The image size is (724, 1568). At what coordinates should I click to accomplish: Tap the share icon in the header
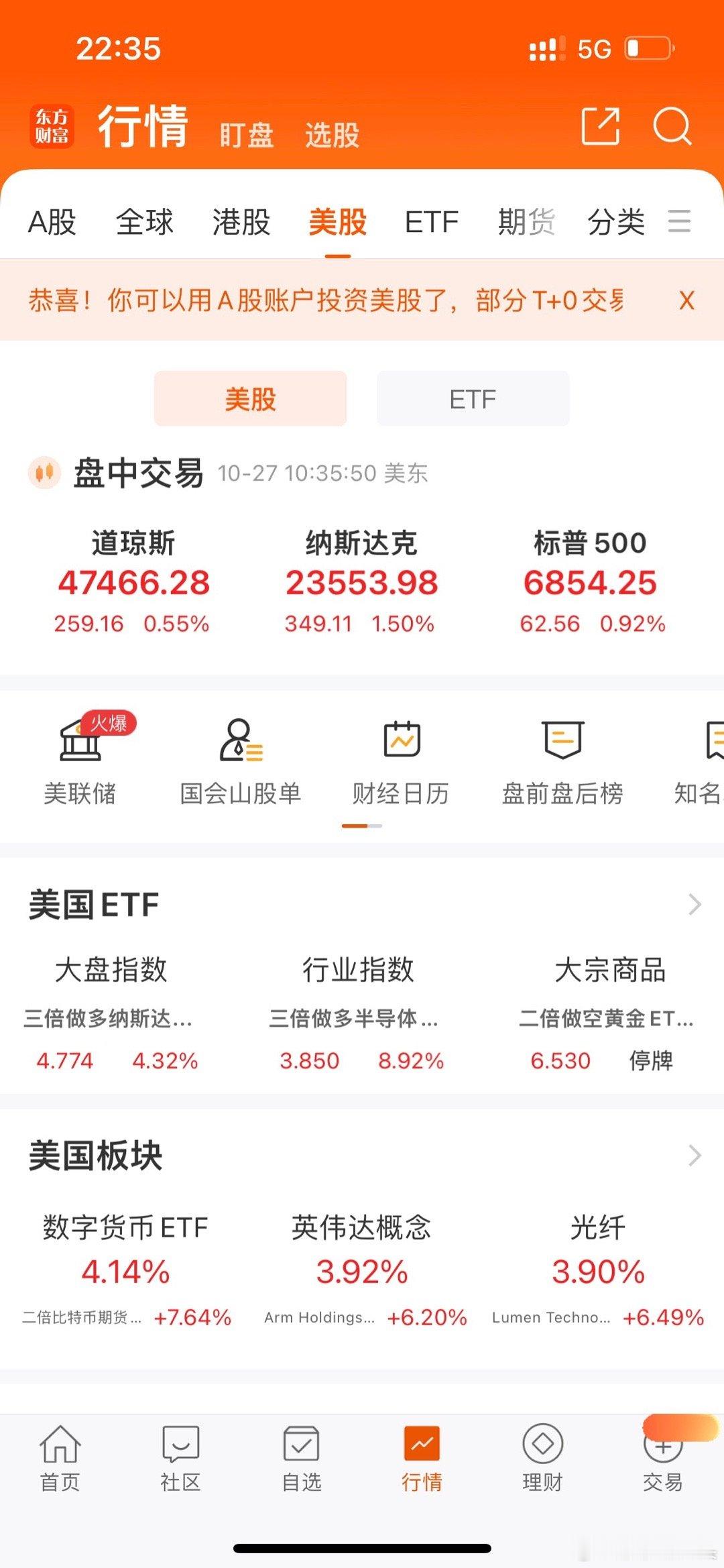coord(600,126)
